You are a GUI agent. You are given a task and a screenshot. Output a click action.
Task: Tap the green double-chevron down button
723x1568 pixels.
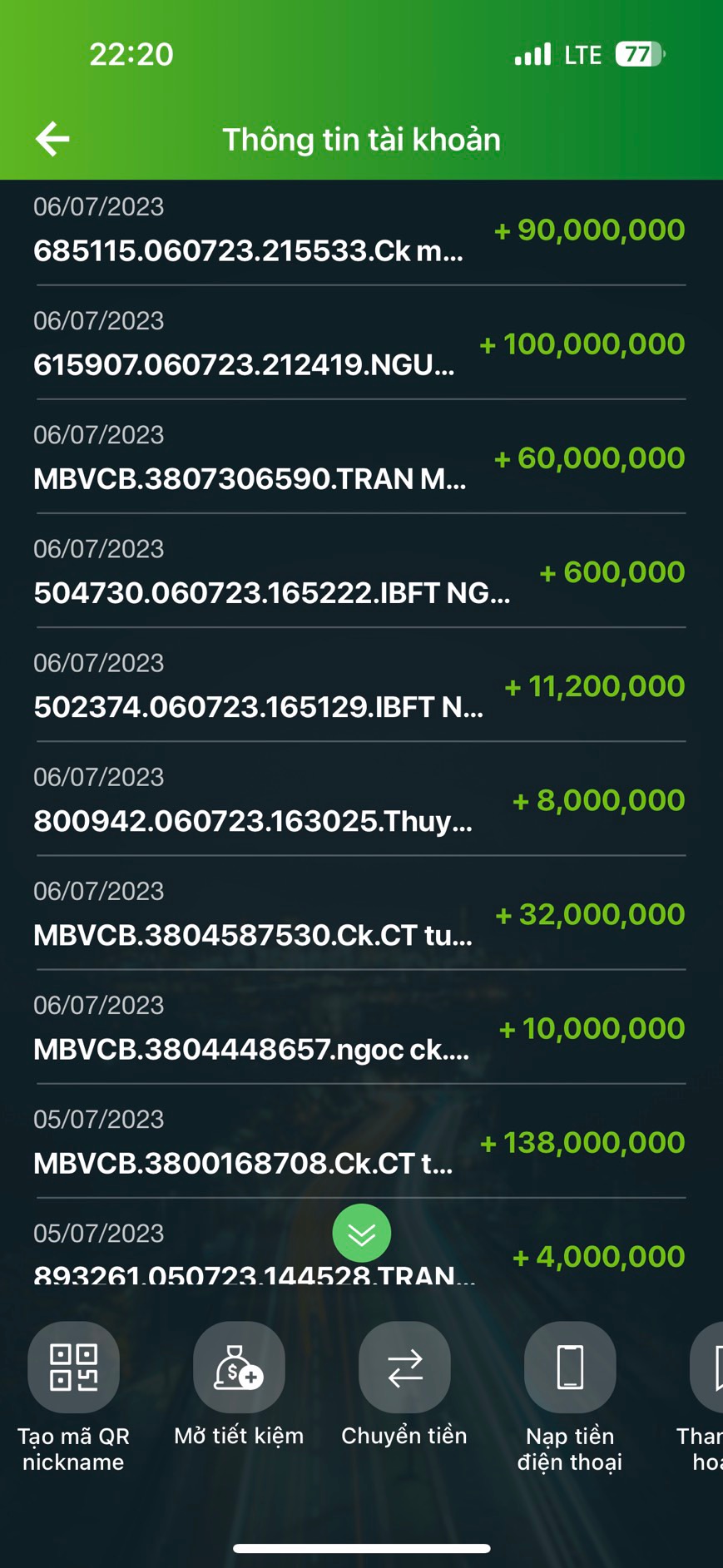coord(361,1233)
